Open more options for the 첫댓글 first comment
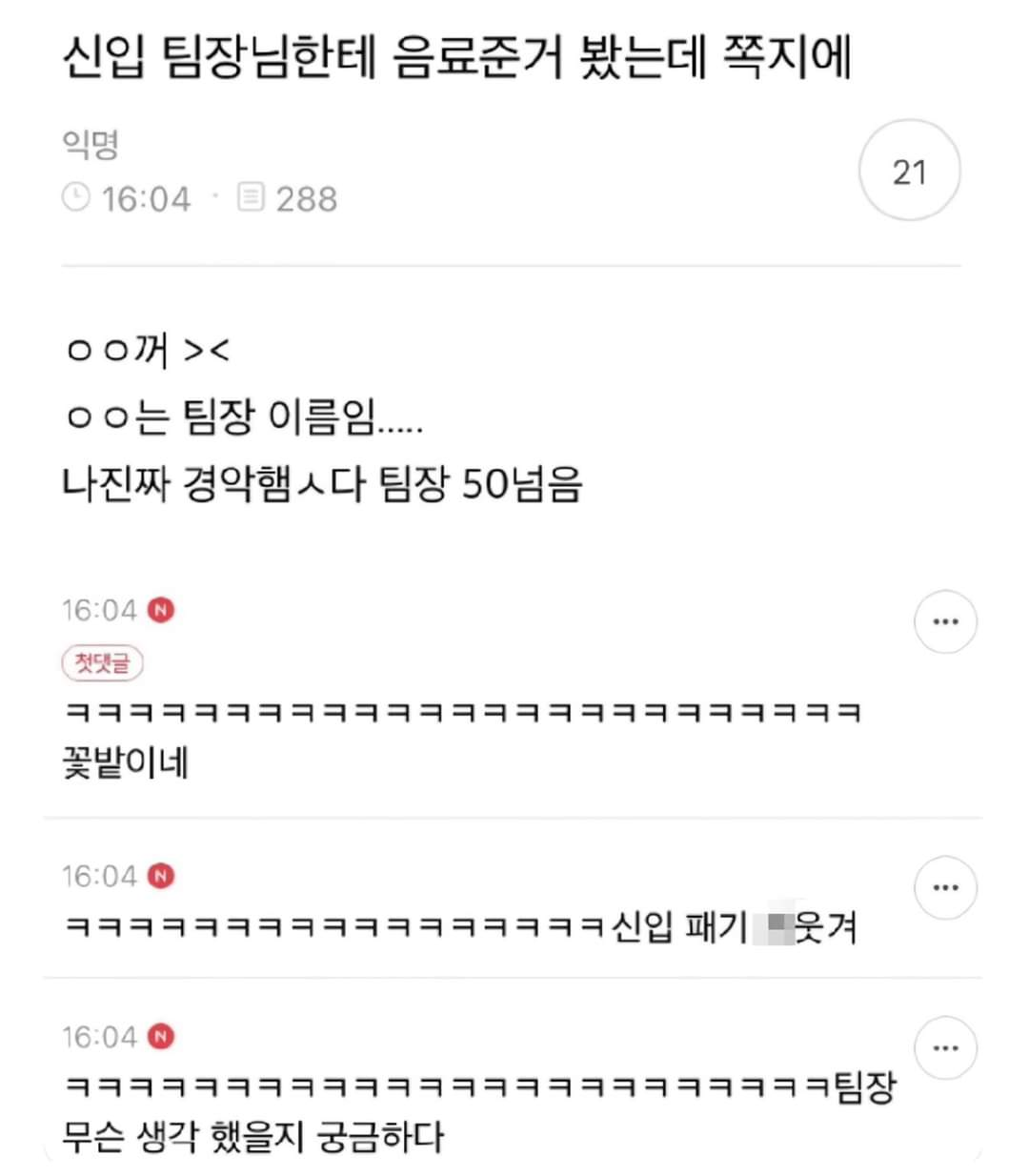 945,620
